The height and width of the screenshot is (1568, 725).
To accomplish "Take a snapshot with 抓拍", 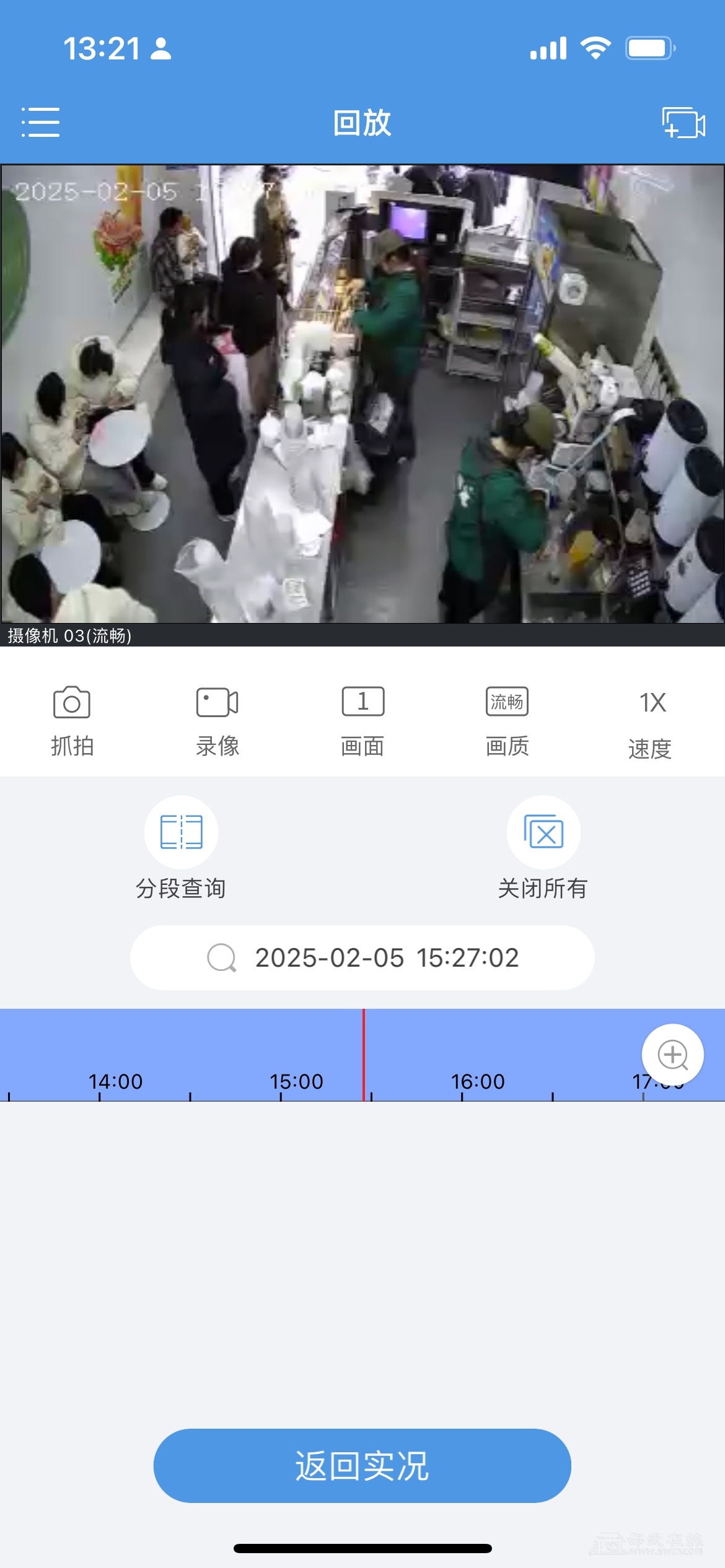I will point(72,720).
